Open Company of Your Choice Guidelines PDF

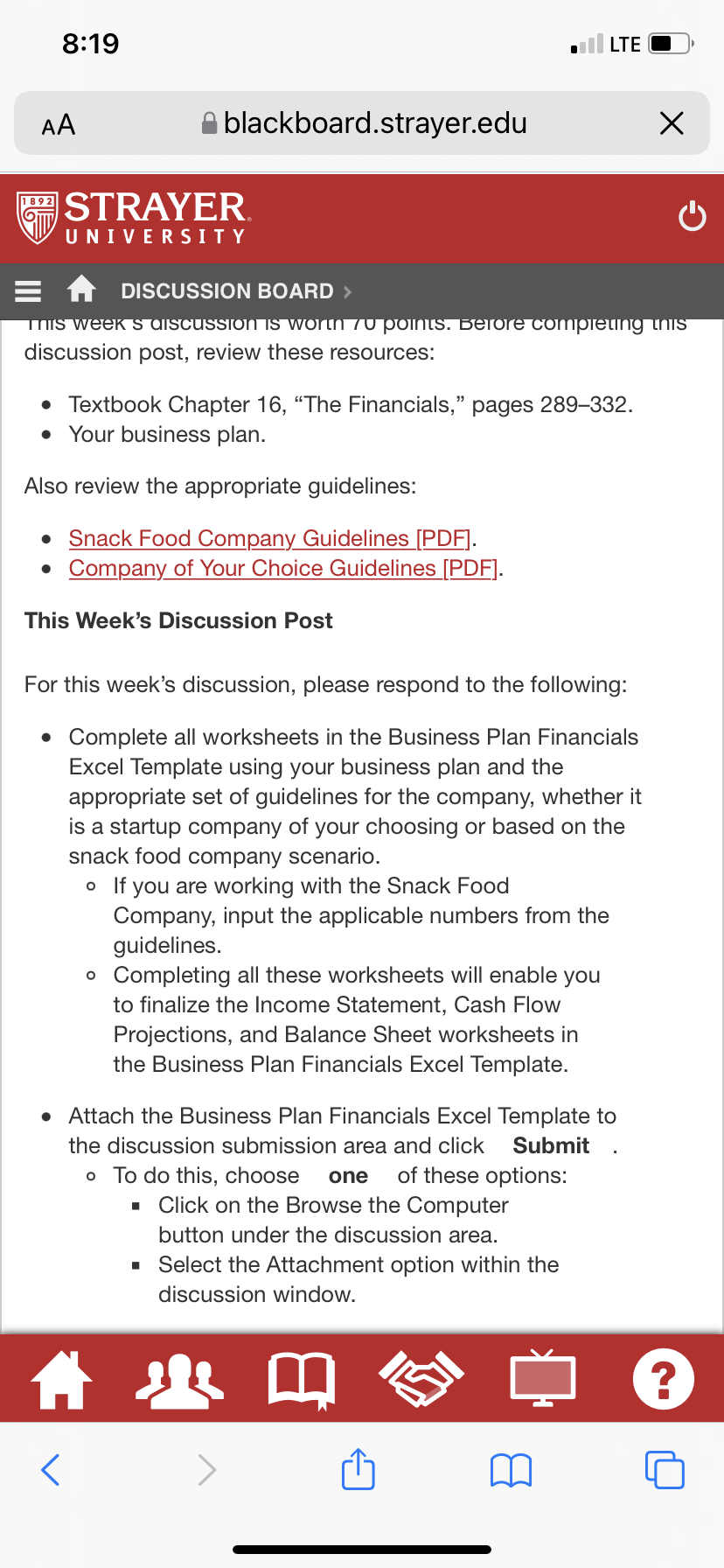(x=284, y=568)
